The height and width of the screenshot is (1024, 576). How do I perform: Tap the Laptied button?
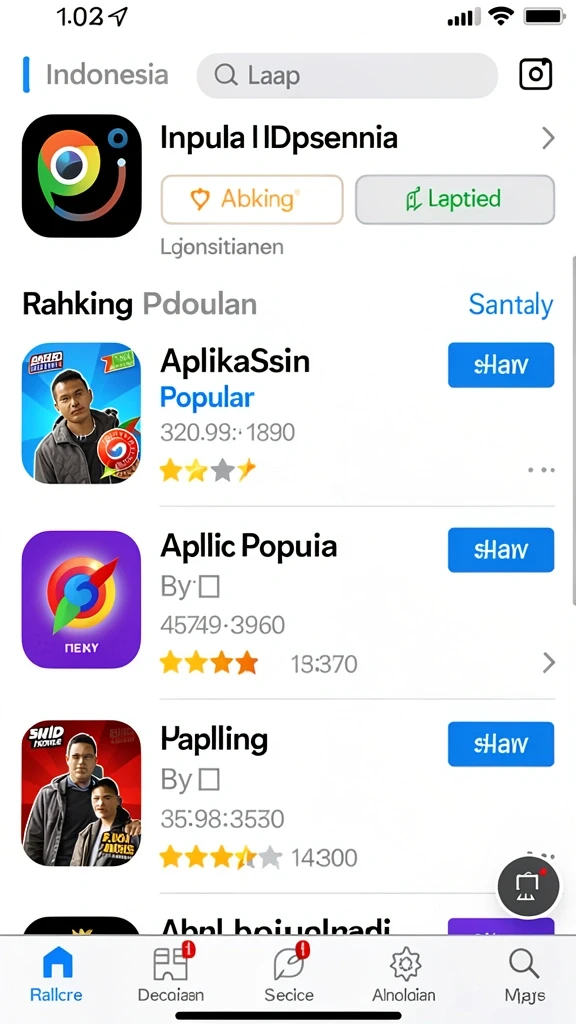455,199
